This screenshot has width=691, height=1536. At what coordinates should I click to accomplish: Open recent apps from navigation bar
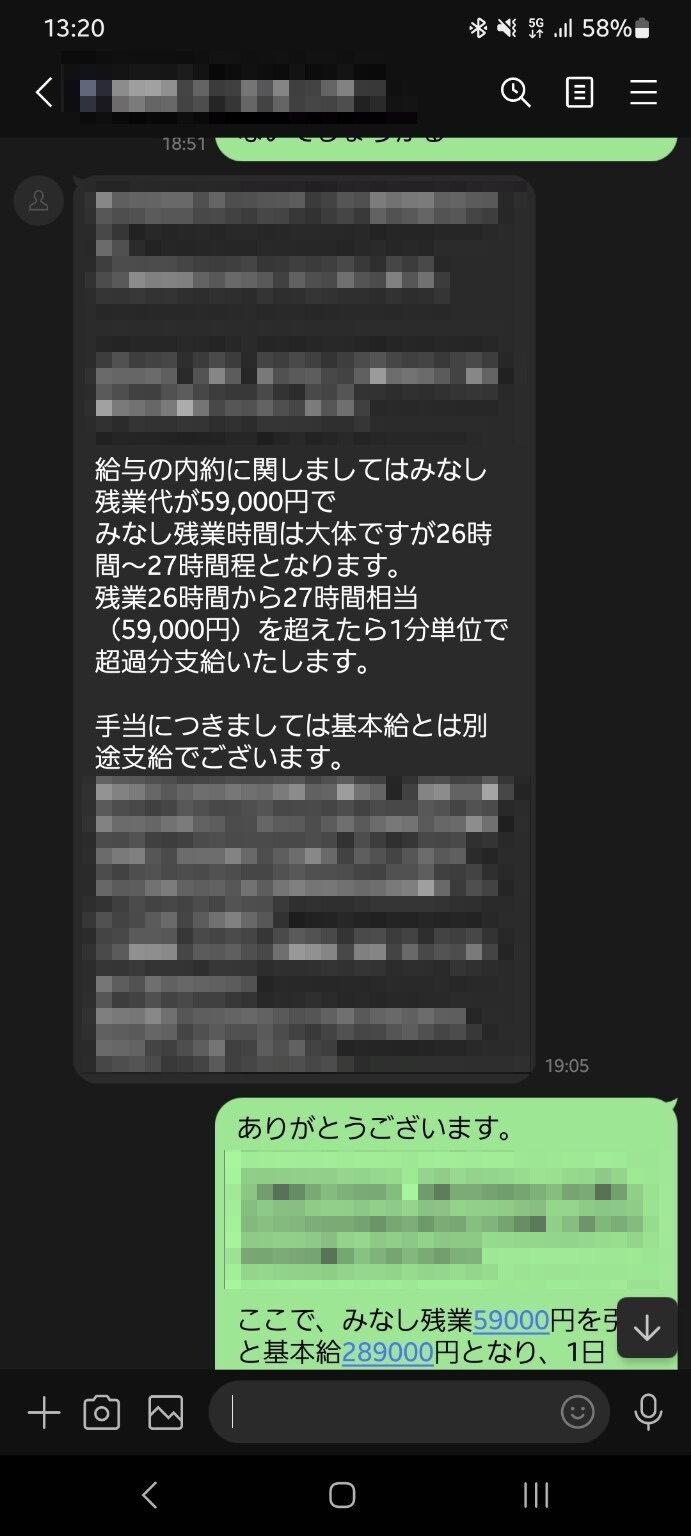click(x=536, y=1495)
